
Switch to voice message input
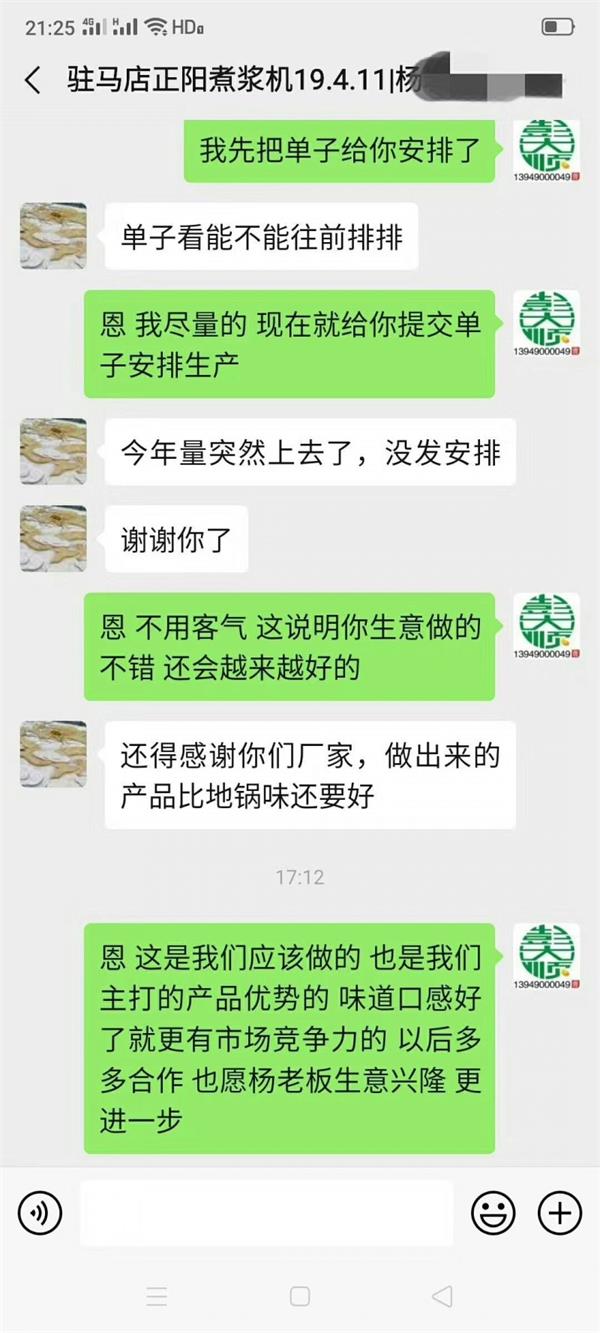pos(40,1214)
